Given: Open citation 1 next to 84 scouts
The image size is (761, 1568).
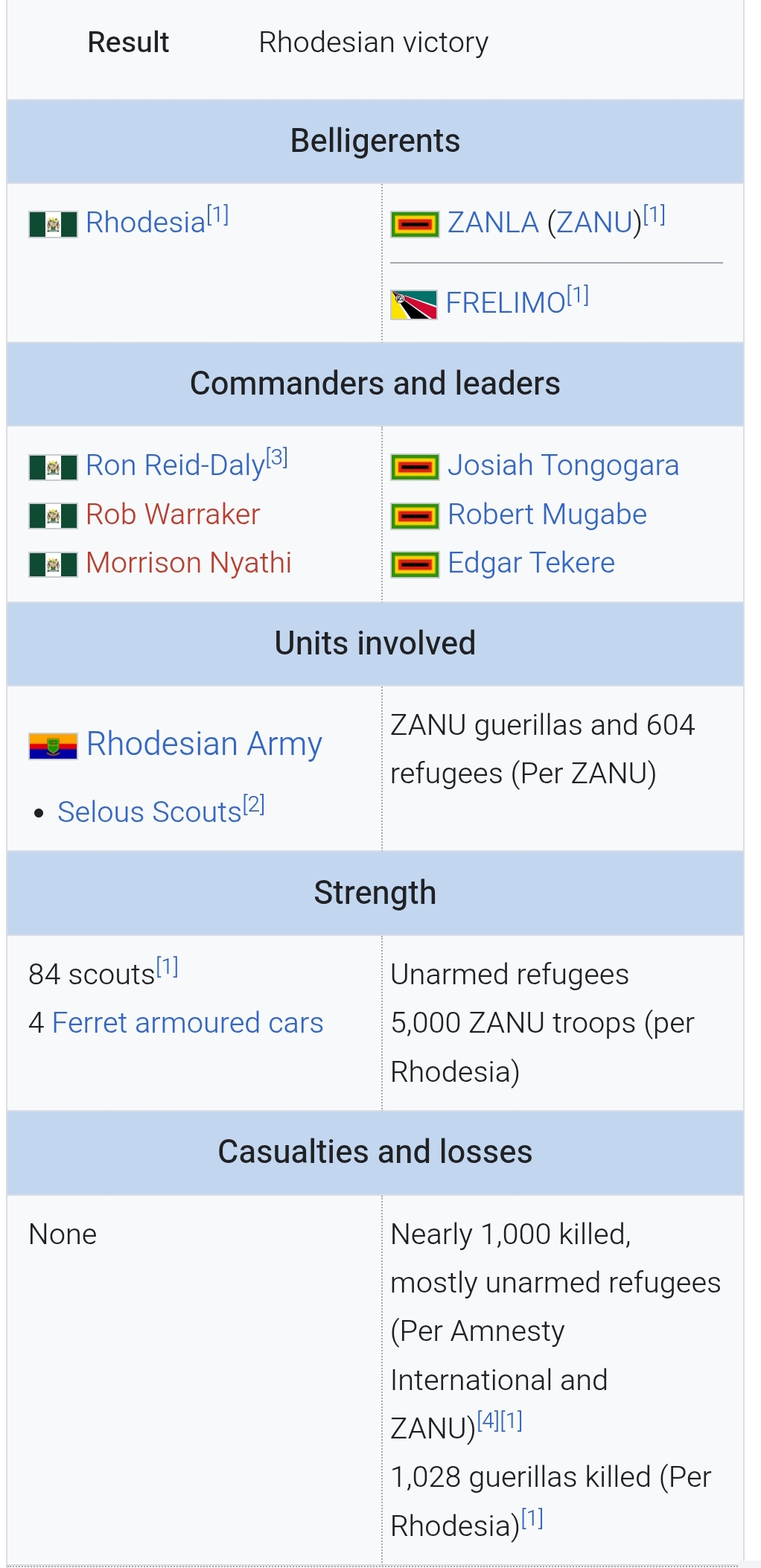Looking at the screenshot, I should [167, 966].
